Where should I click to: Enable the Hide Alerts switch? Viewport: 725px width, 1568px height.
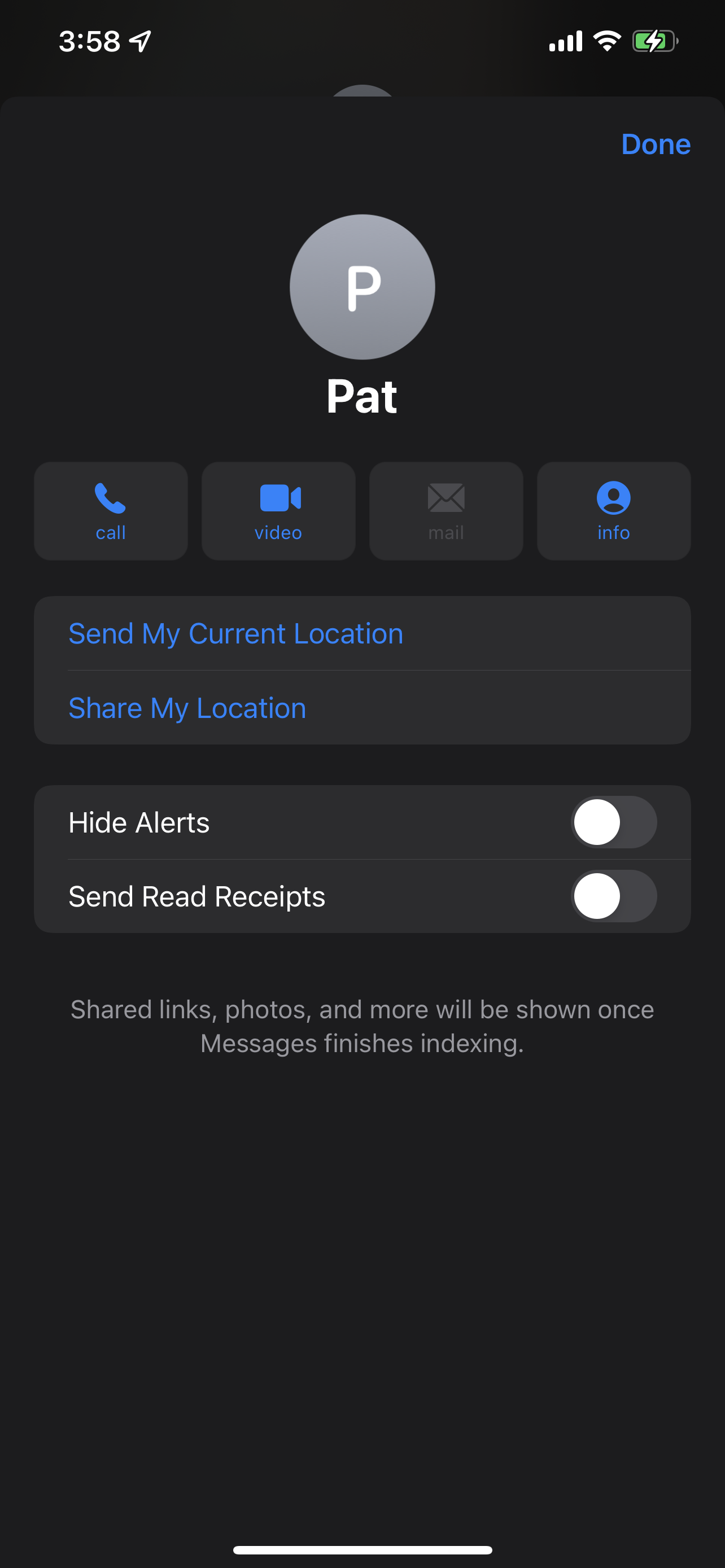tap(614, 822)
